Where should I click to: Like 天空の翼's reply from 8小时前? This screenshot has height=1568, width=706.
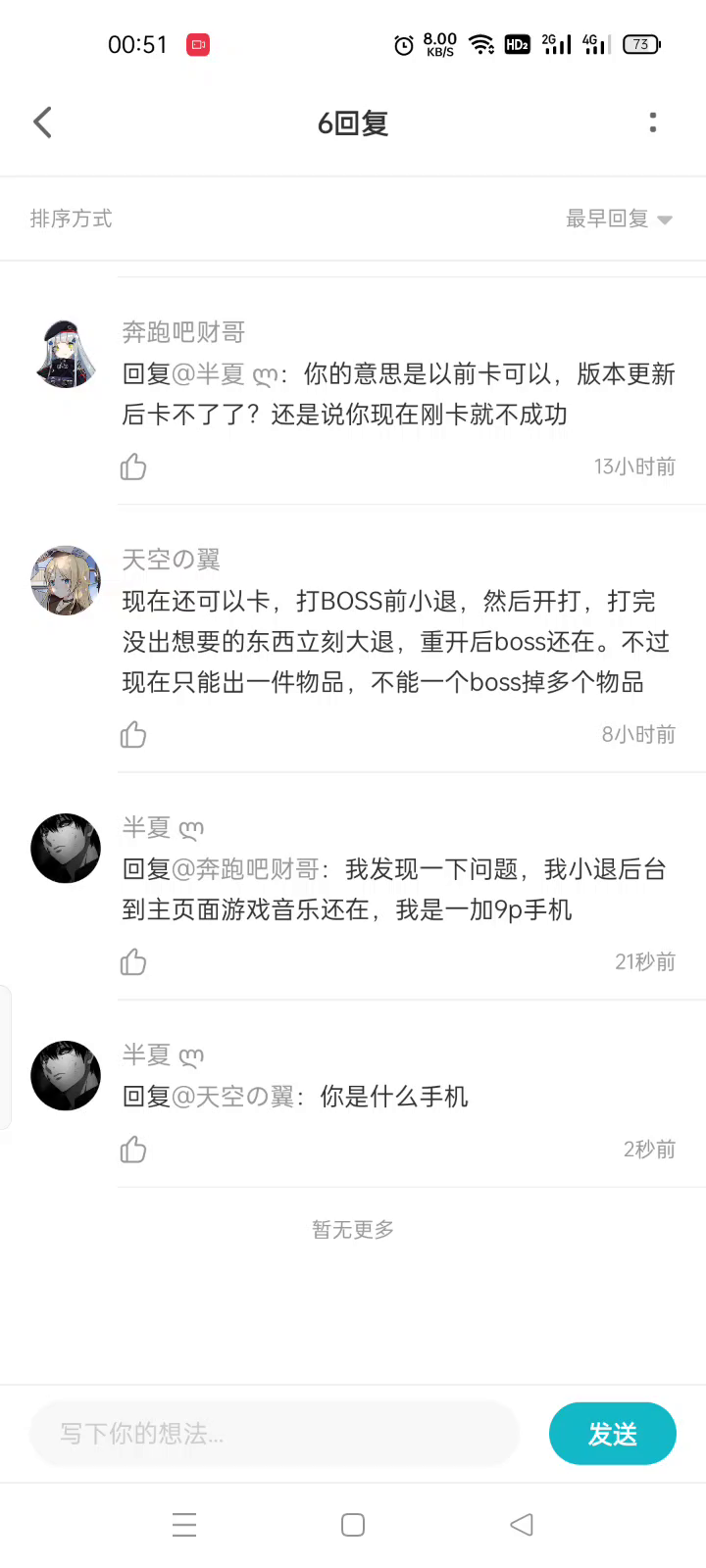[x=133, y=734]
